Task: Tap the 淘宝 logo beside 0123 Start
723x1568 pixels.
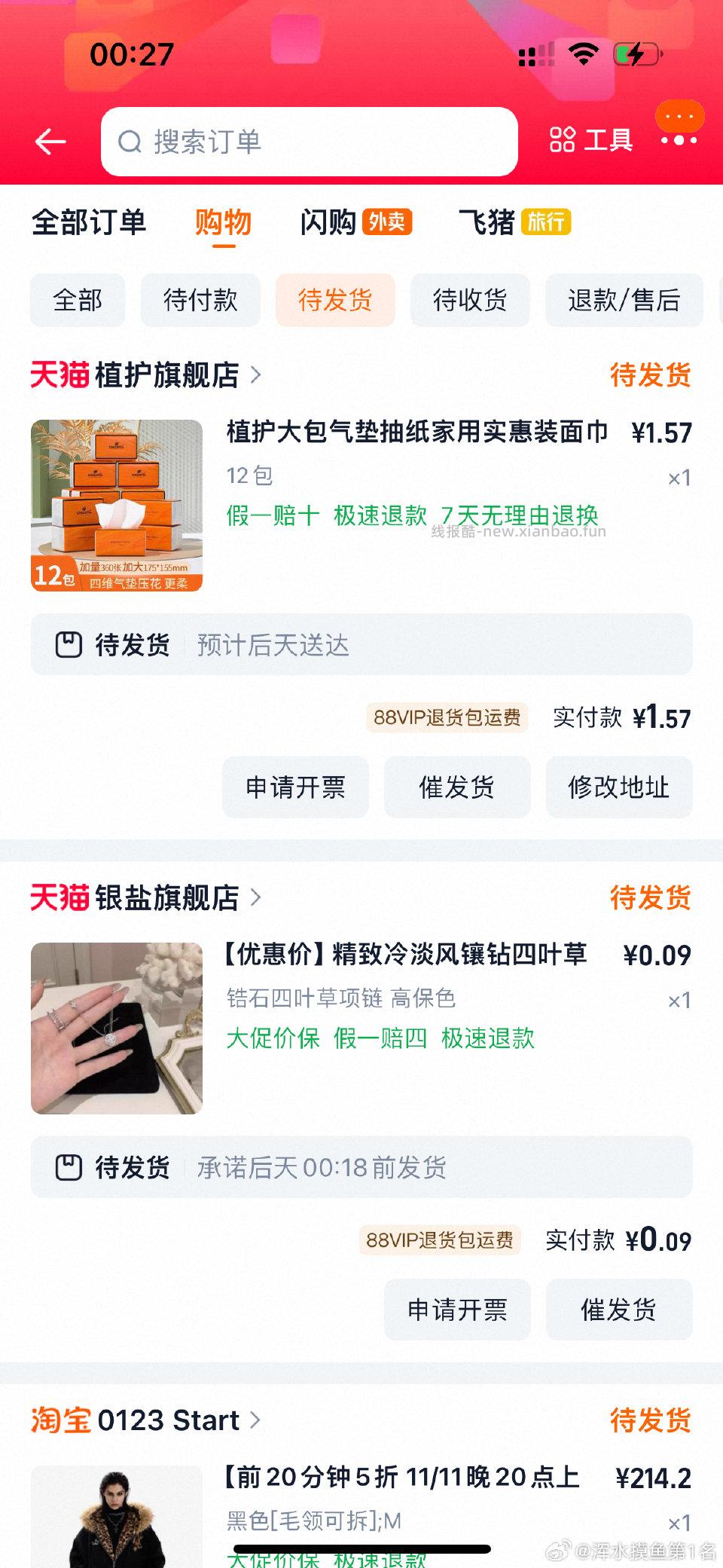Action: (62, 1420)
